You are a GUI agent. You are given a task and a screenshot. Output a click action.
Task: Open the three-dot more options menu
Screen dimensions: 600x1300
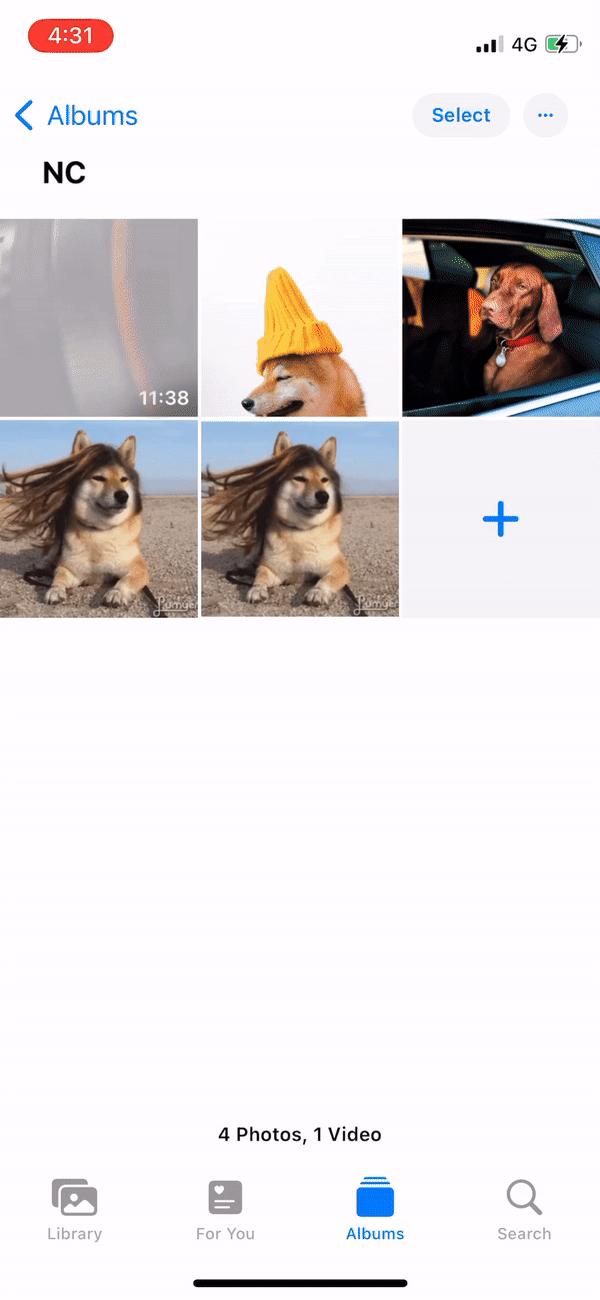click(545, 116)
